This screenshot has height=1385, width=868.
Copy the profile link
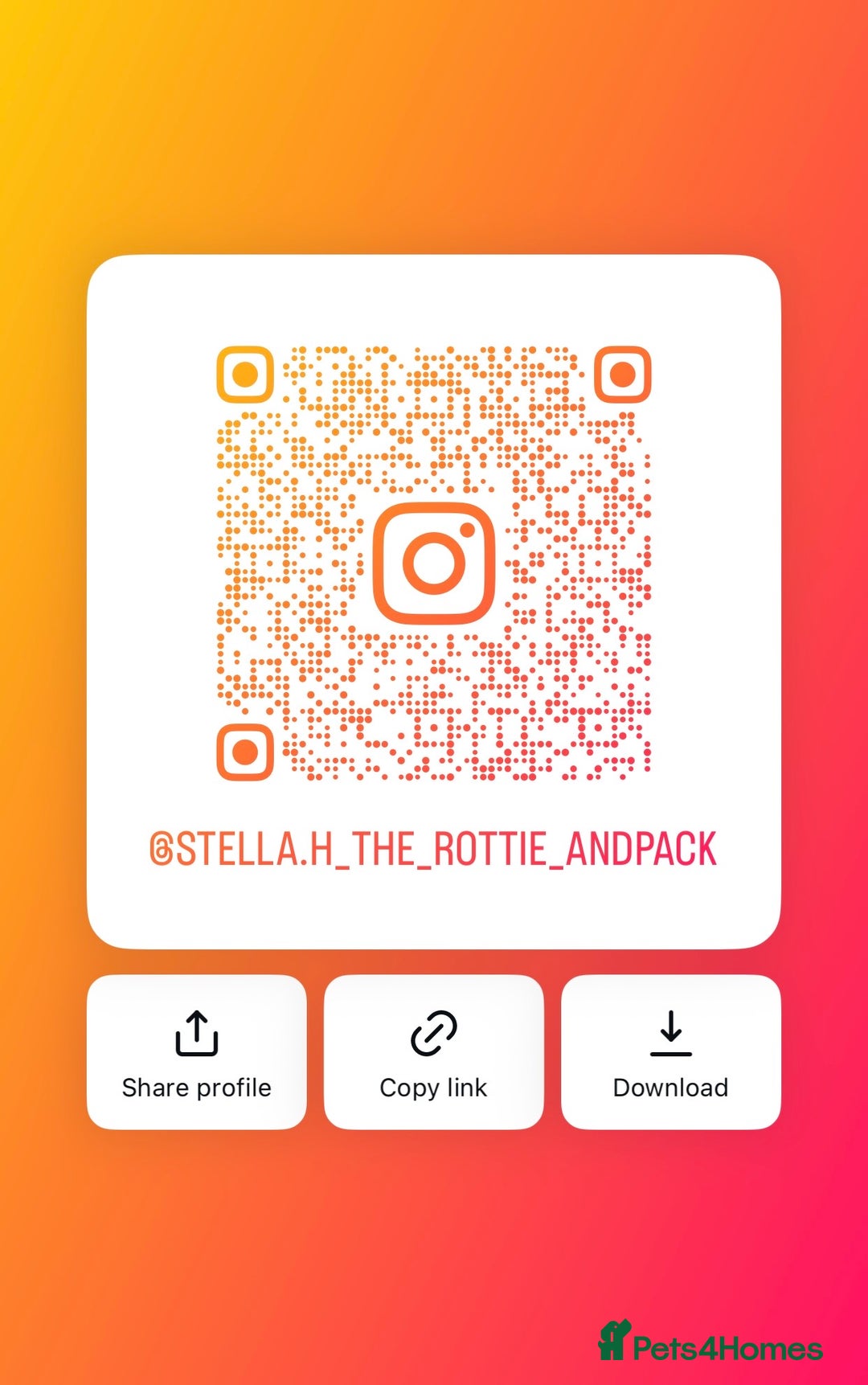click(433, 1051)
